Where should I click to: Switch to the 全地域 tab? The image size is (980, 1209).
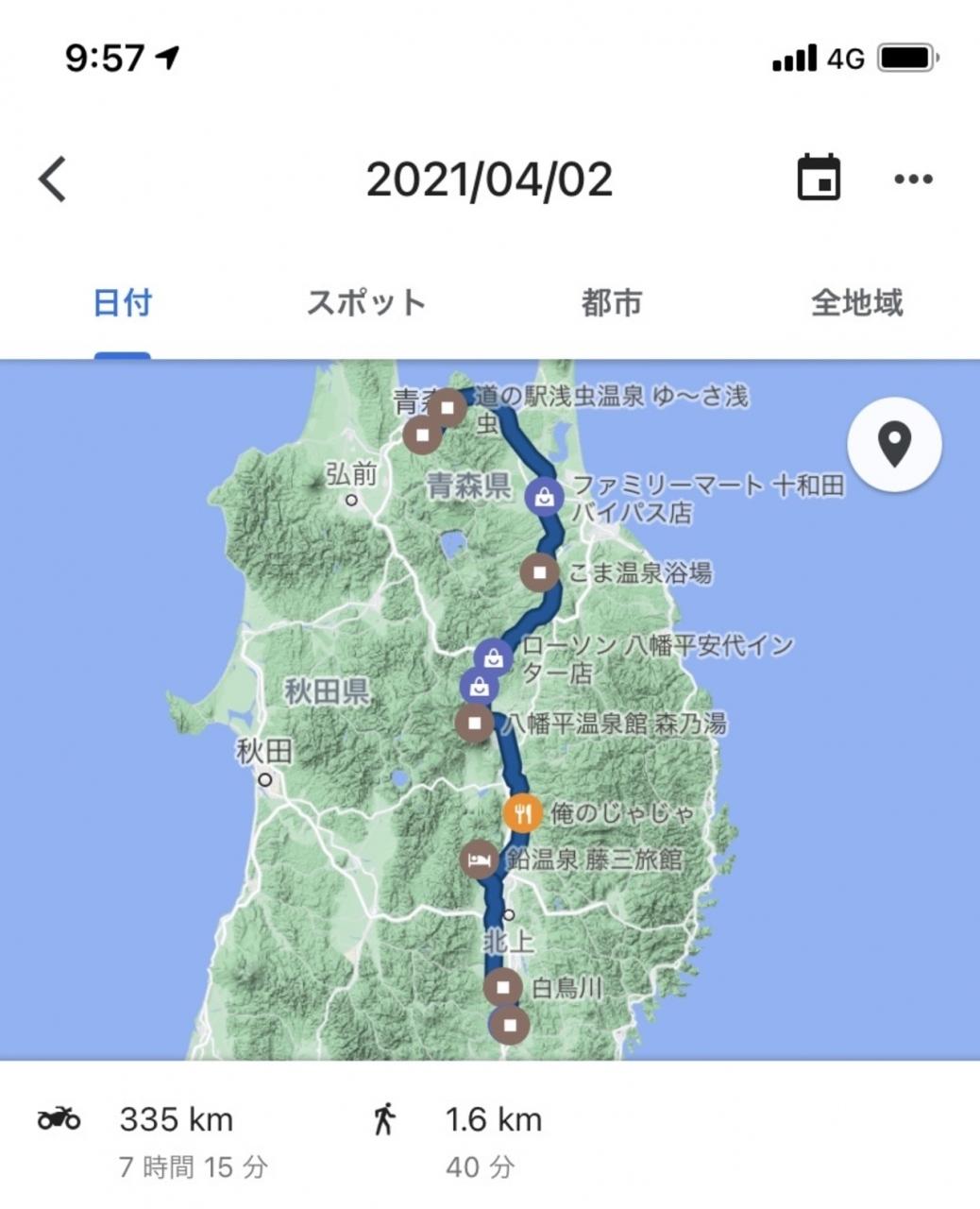856,303
